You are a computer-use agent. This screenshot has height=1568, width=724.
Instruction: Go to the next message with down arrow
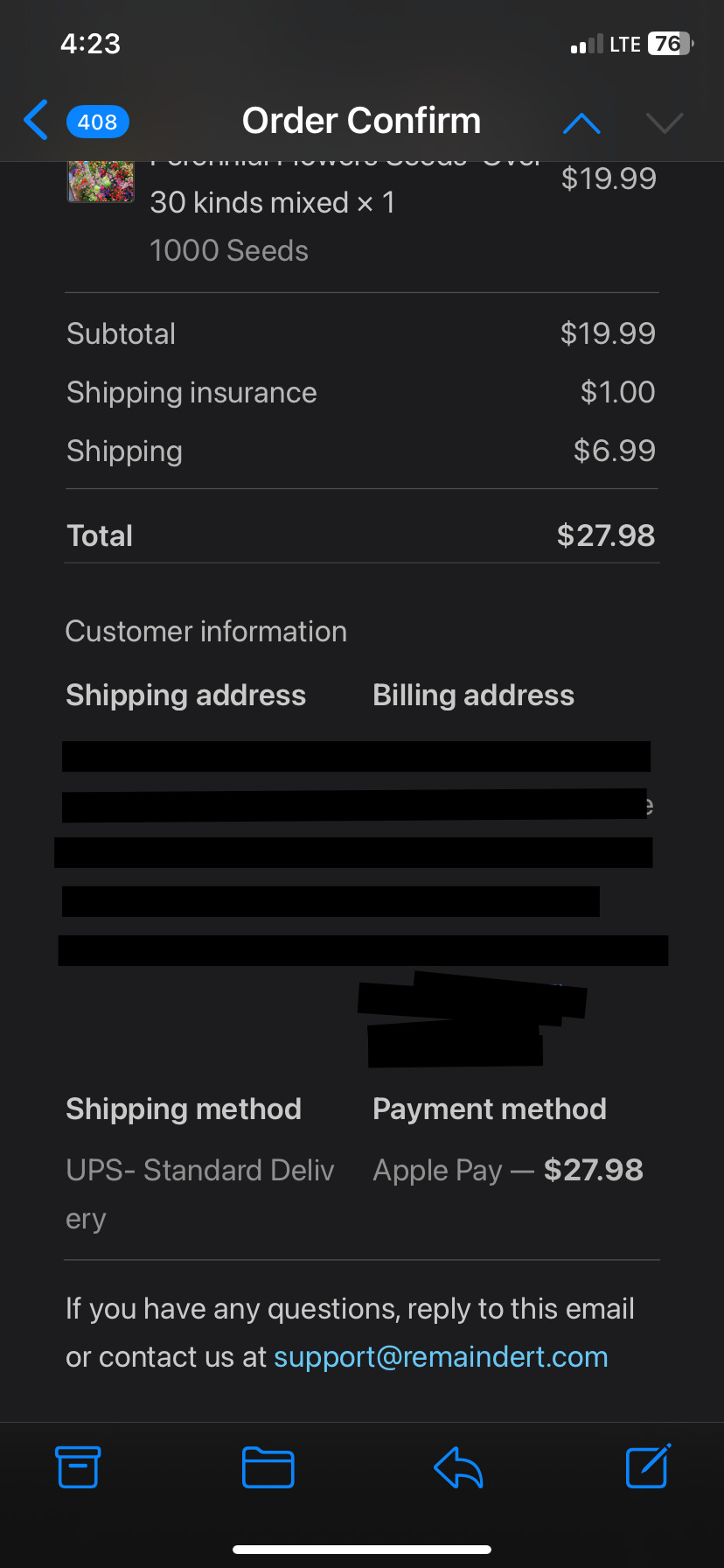click(665, 122)
